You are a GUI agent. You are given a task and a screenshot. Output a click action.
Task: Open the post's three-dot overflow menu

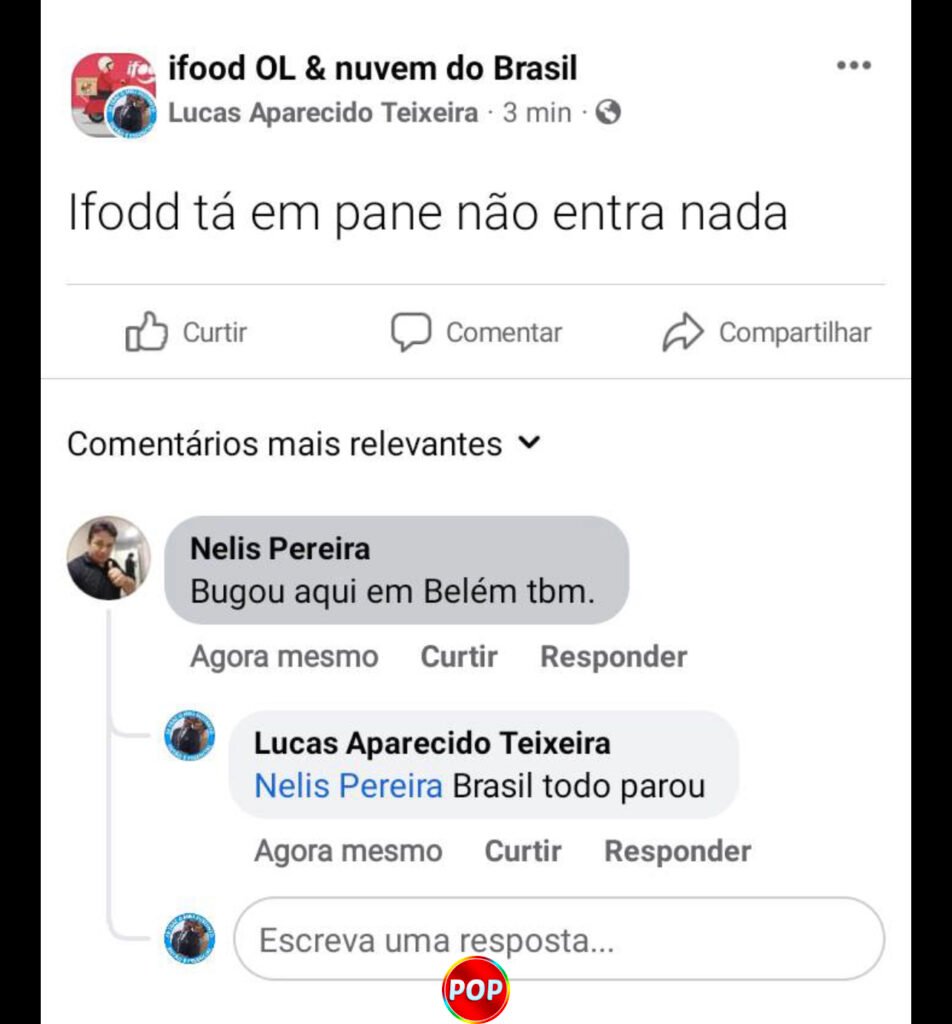click(853, 66)
